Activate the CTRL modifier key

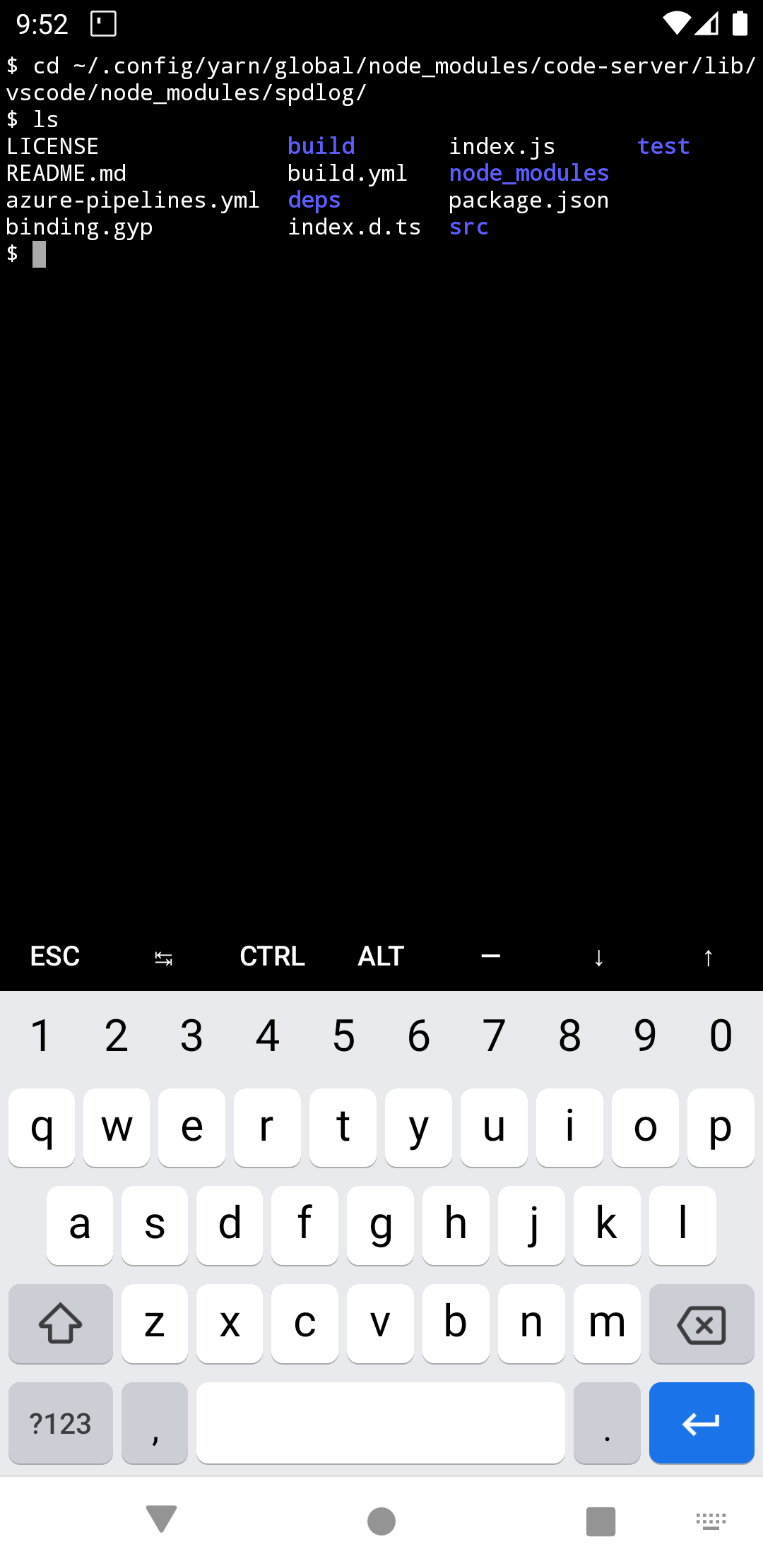[272, 956]
